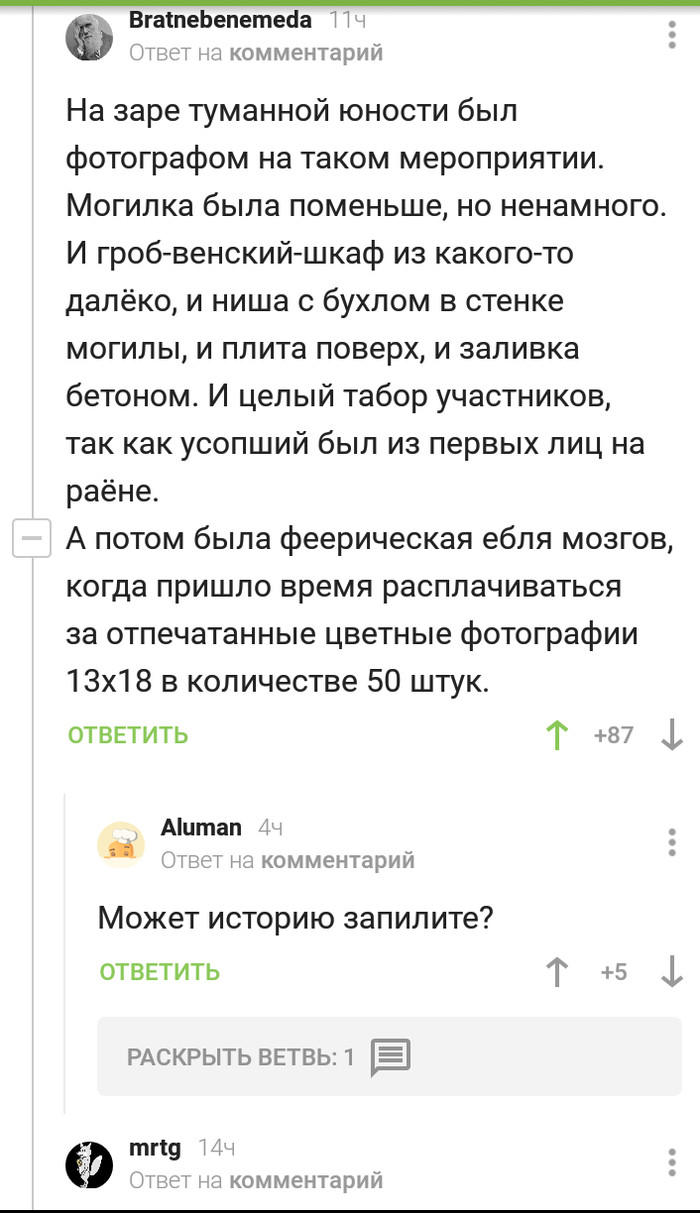Open overflow menu on Bratnebenemeda's comment
The image size is (700, 1213).
pyautogui.click(x=672, y=38)
